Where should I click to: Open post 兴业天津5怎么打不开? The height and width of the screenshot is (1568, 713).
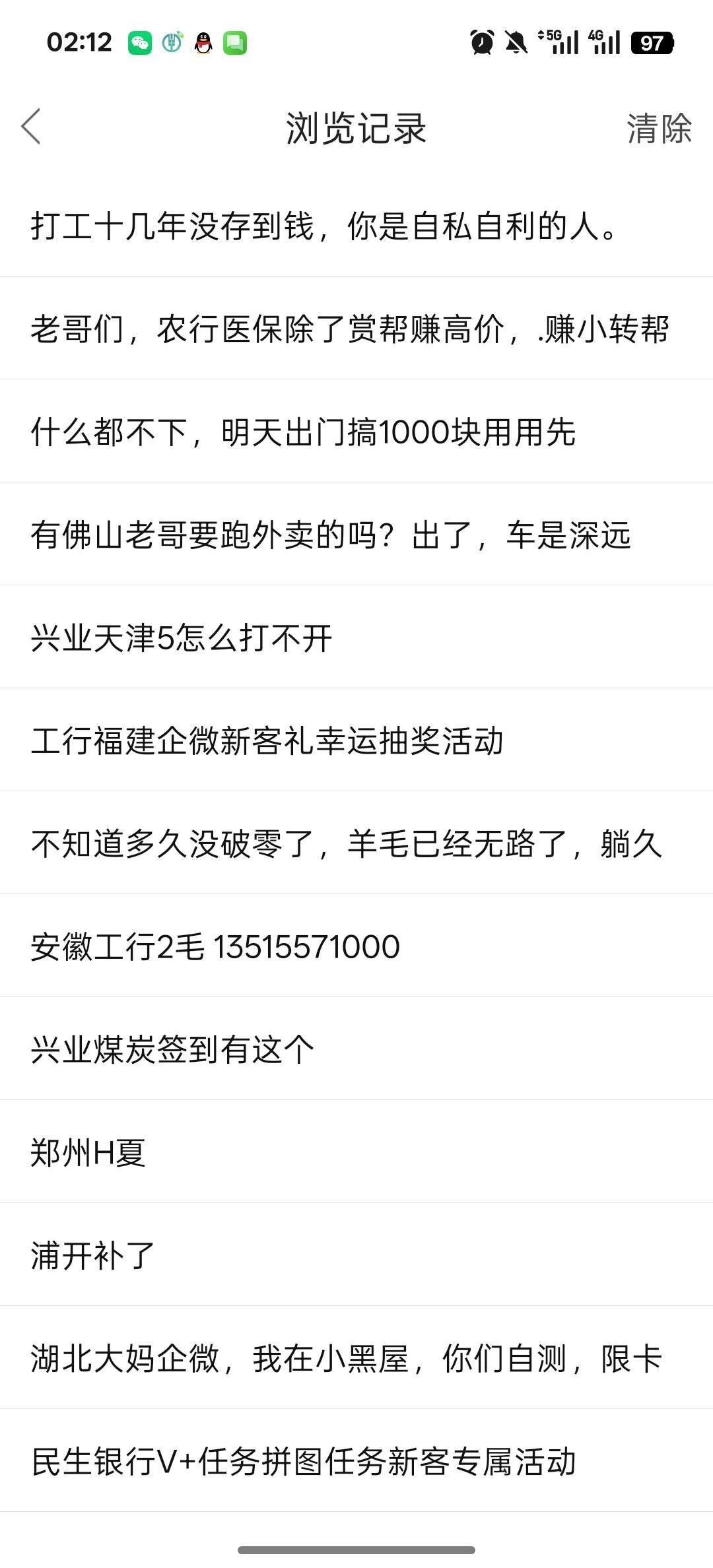tap(182, 638)
